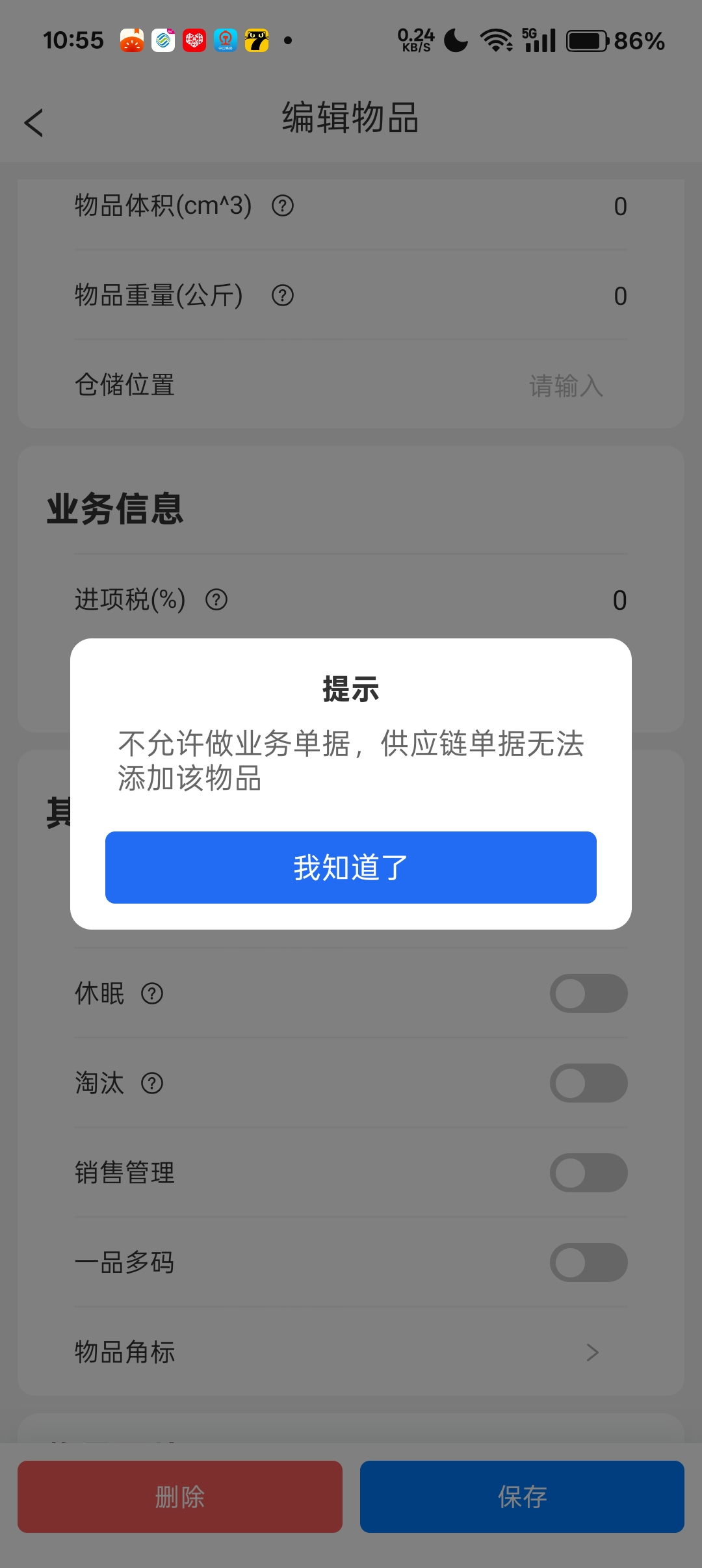
Task: Dismiss the dialog with 我知道了
Action: (351, 867)
